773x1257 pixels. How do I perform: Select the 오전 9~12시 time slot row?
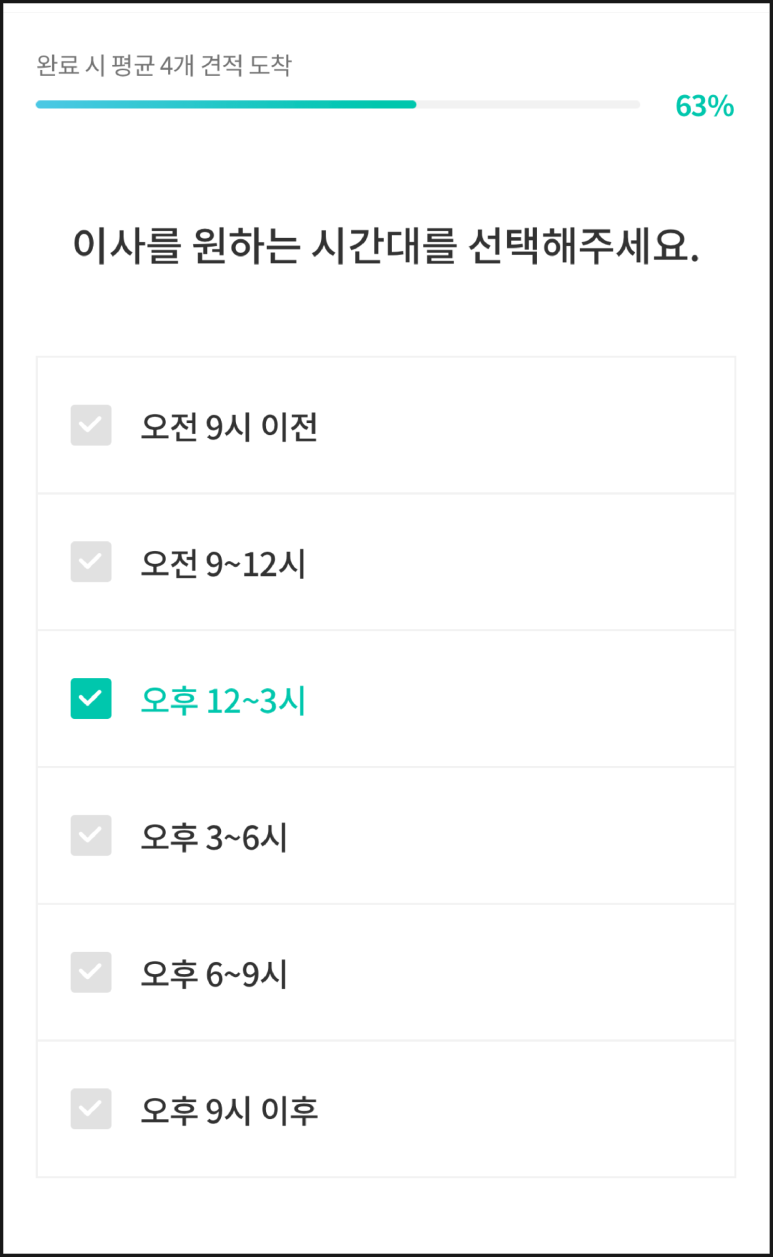tap(386, 562)
